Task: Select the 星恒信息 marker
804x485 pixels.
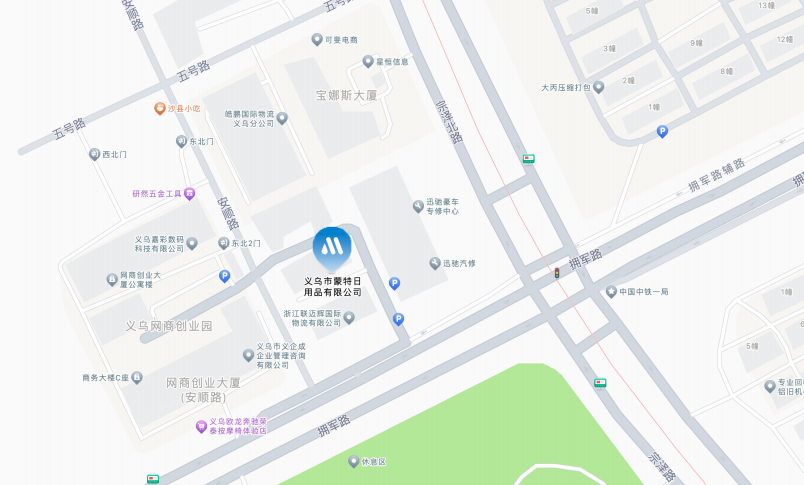Action: pos(367,62)
